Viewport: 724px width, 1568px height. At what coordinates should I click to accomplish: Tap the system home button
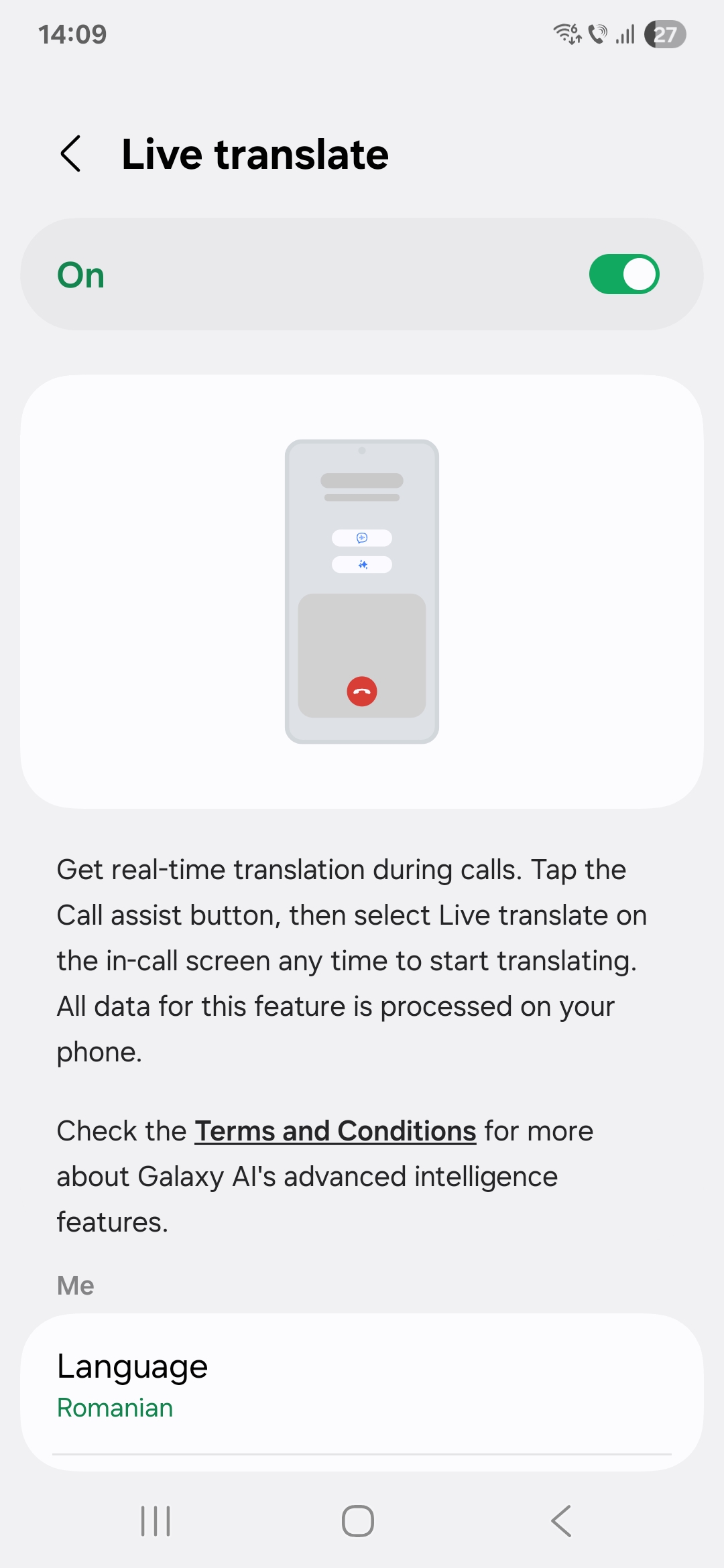click(358, 1521)
